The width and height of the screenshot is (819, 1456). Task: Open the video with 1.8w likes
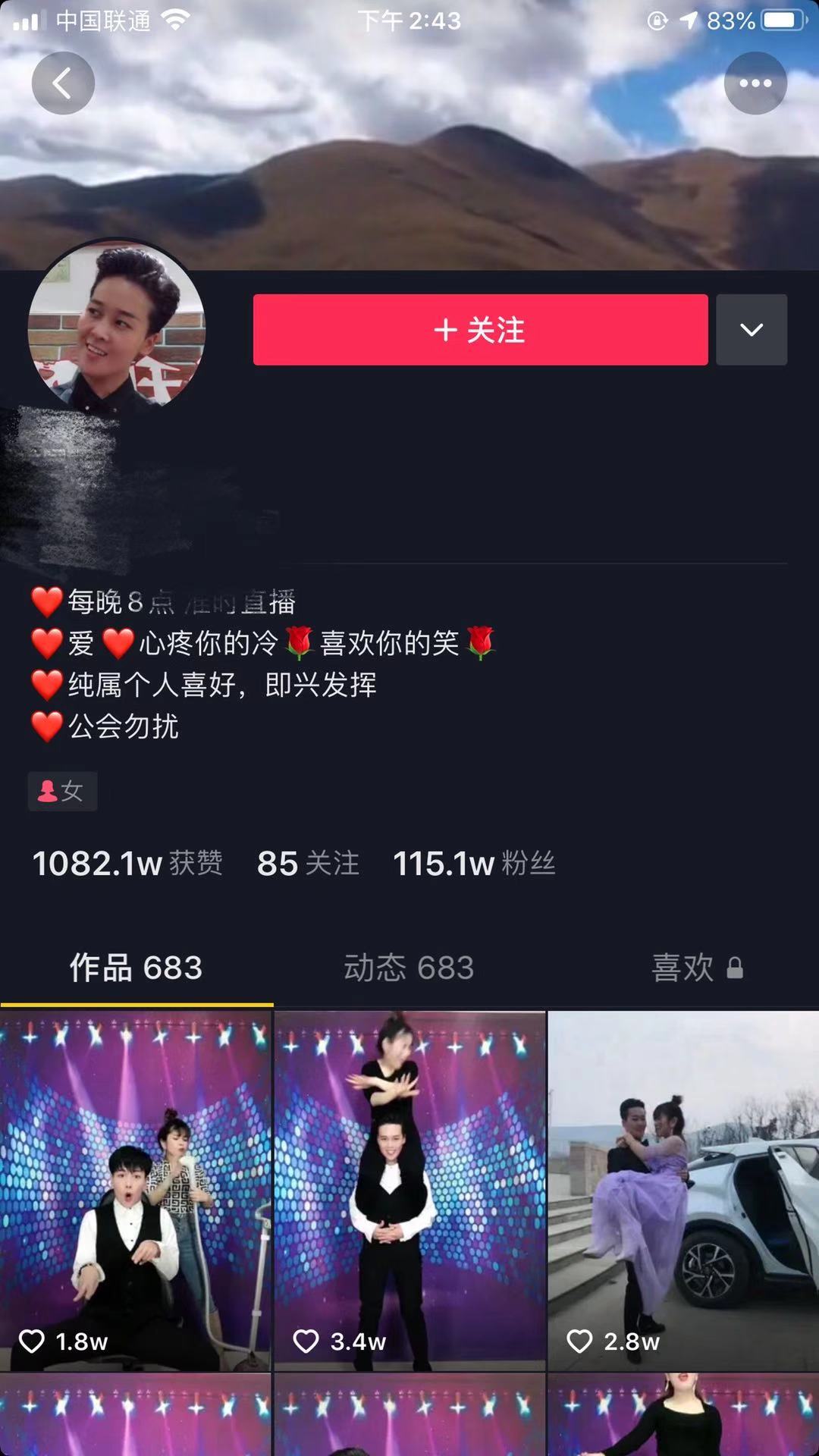pyautogui.click(x=135, y=1191)
